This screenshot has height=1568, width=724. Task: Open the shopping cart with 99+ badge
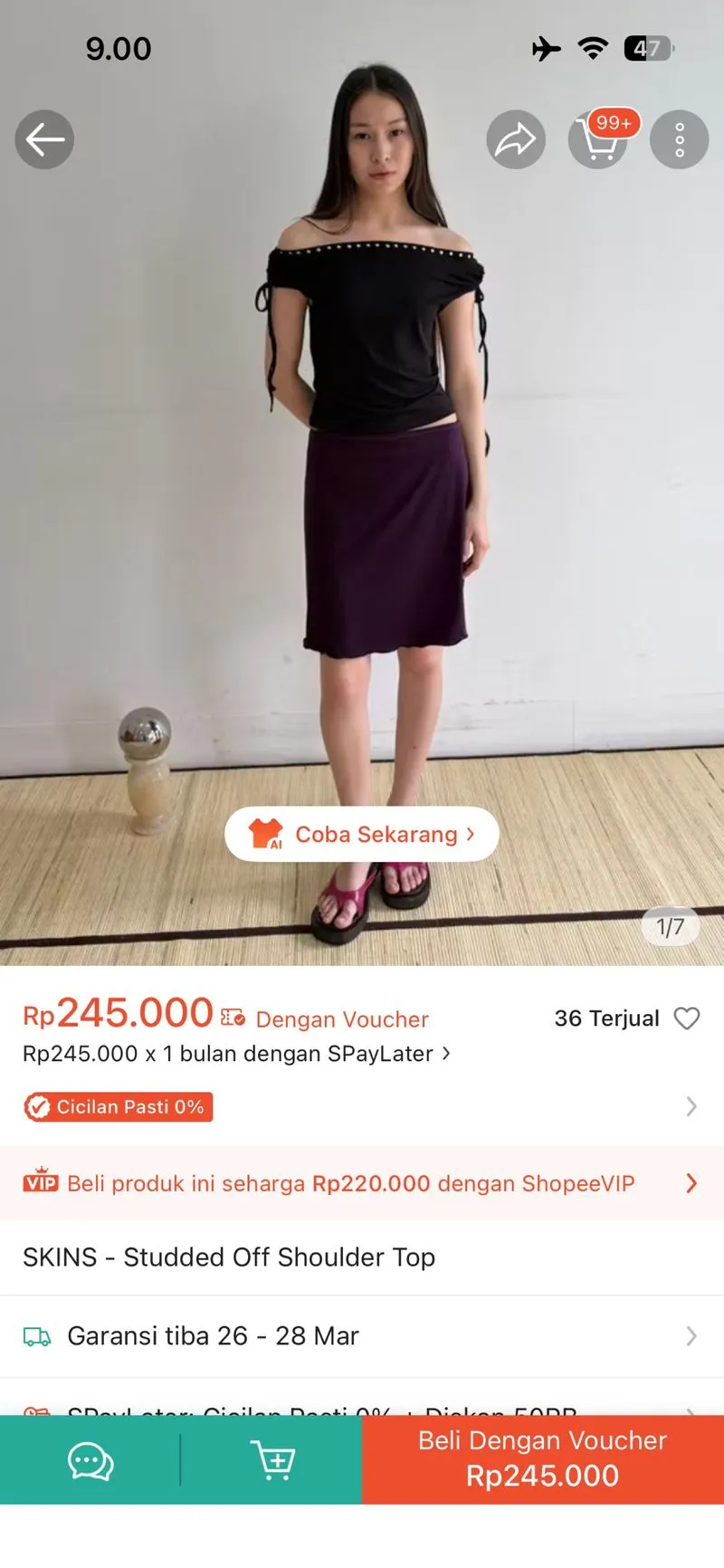pyautogui.click(x=598, y=139)
